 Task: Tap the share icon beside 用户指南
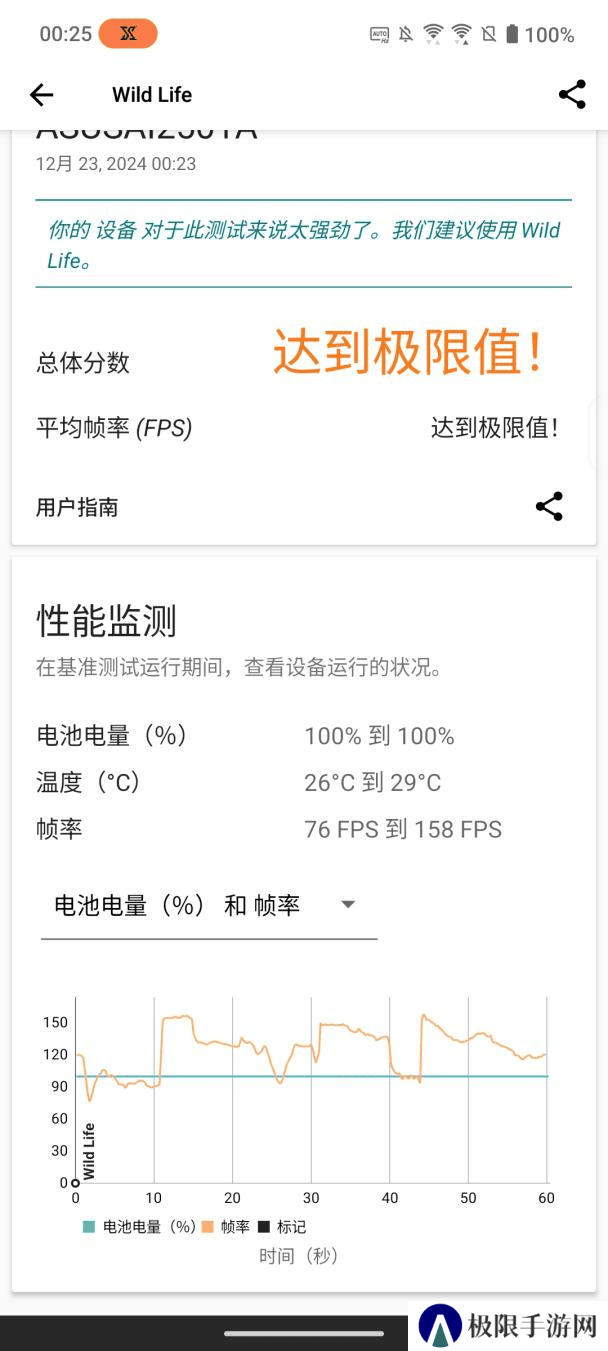[549, 506]
